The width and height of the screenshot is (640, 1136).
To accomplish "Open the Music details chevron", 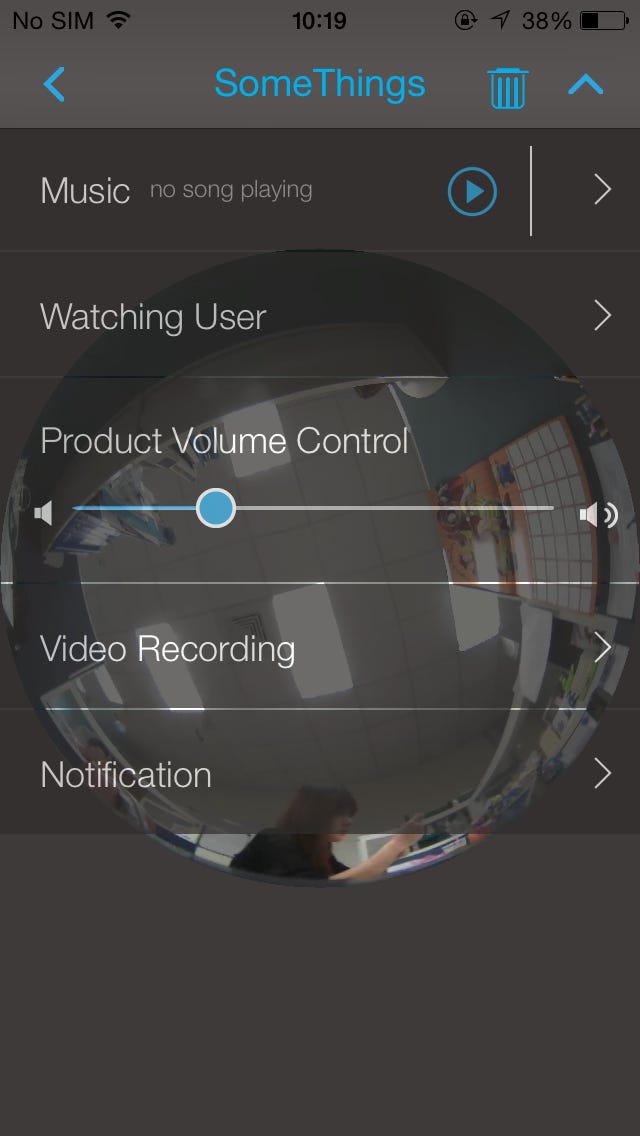I will (601, 190).
